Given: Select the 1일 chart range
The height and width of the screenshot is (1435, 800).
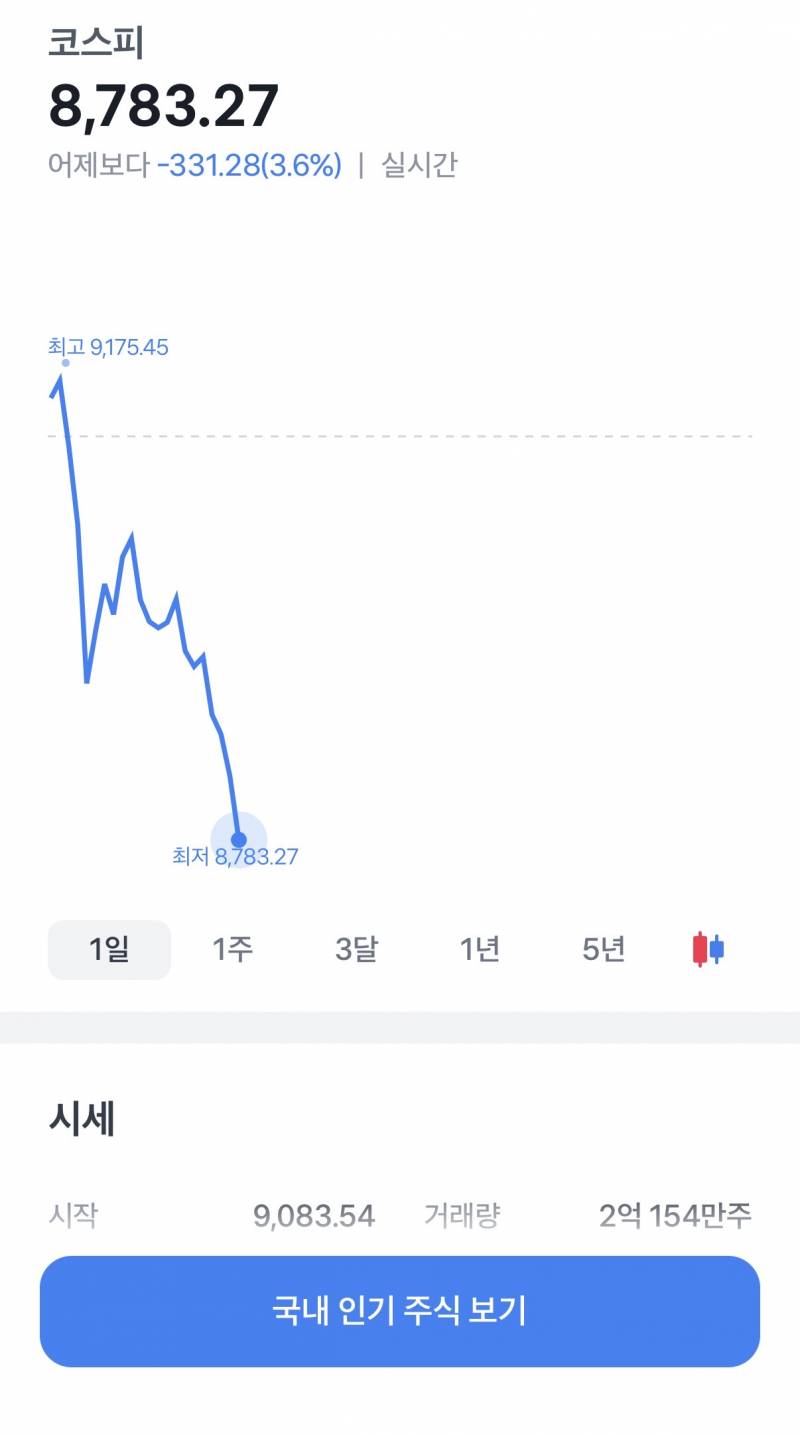Looking at the screenshot, I should point(109,949).
